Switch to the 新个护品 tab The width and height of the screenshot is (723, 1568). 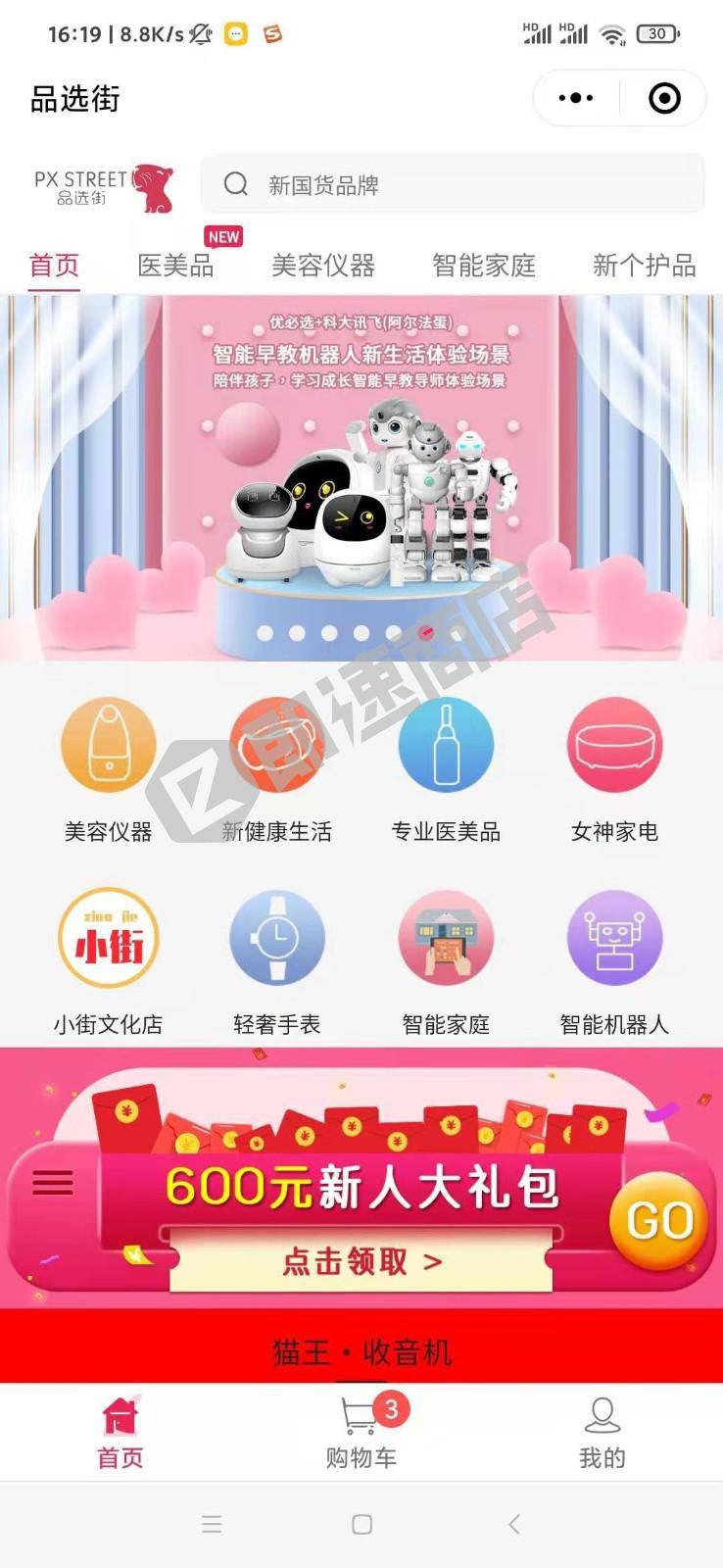coord(644,265)
